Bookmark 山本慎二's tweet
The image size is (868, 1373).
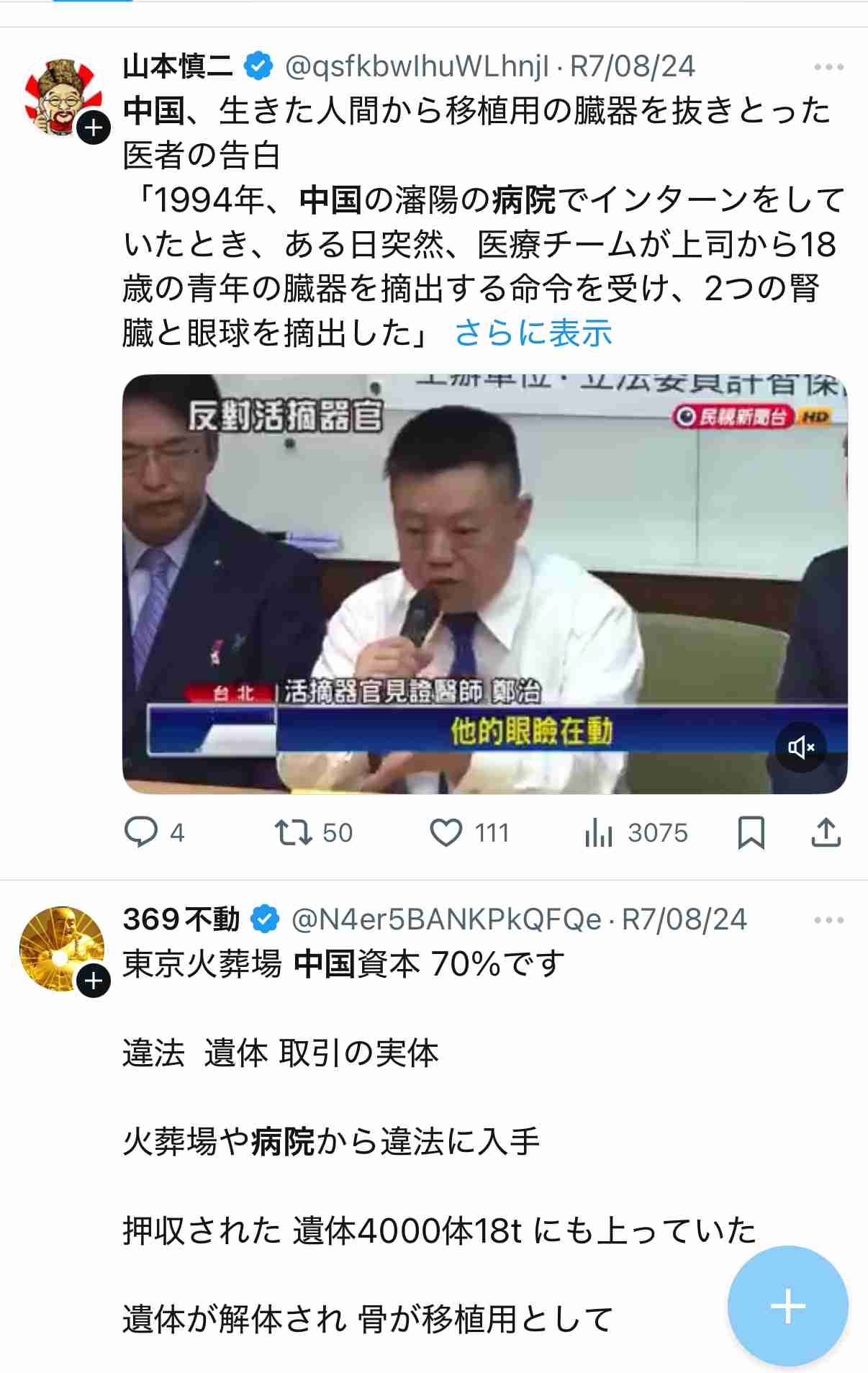pos(751,834)
